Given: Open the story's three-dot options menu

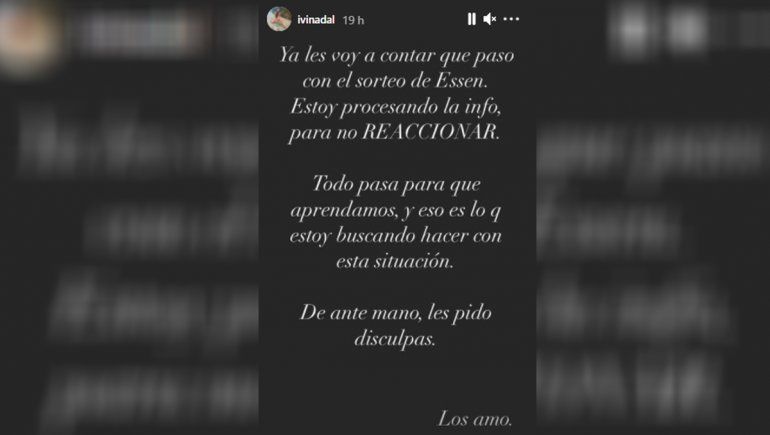Looking at the screenshot, I should pyautogui.click(x=511, y=19).
